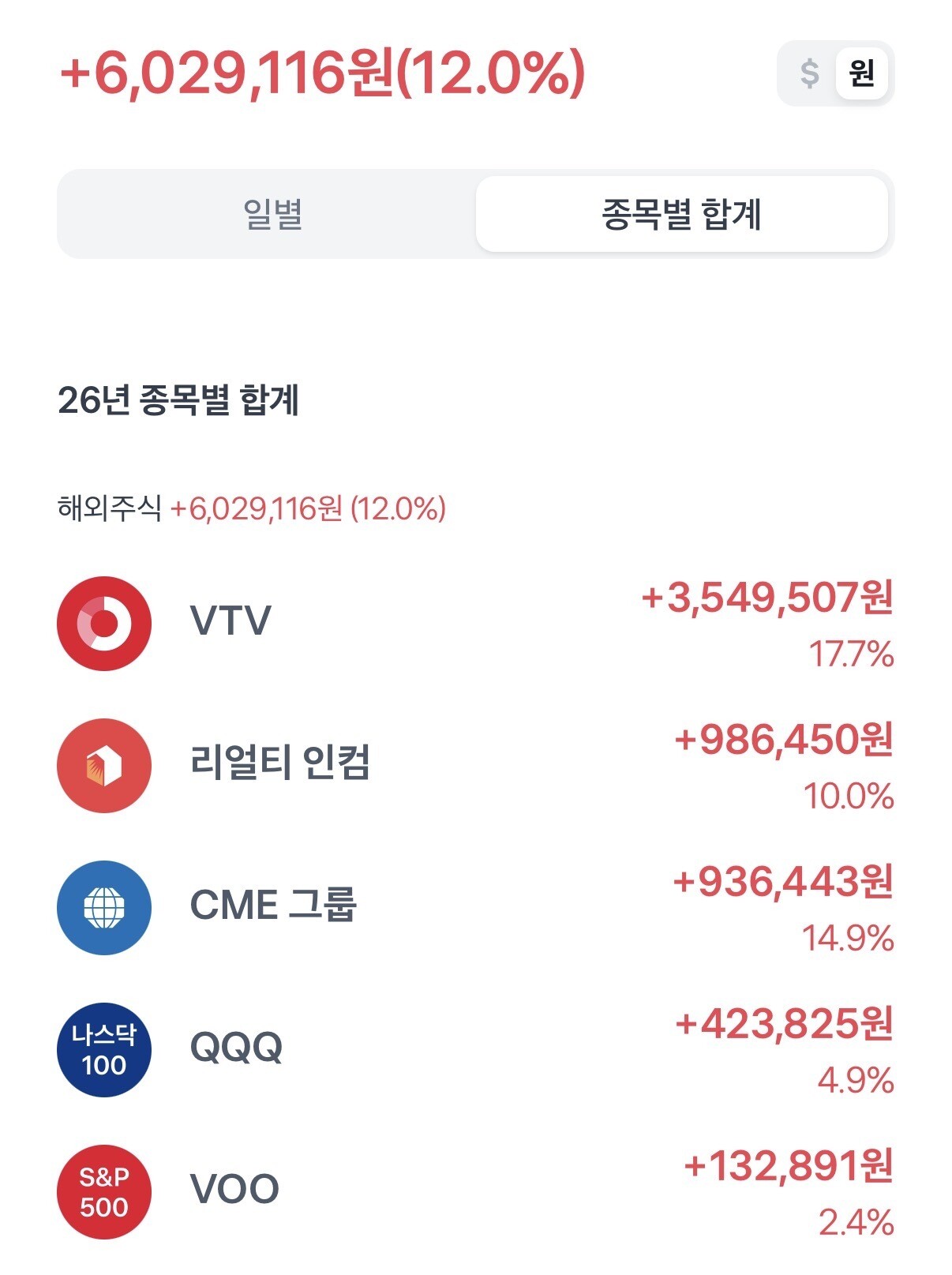952x1275 pixels.
Task: Open the 리얼티 인컴 stock row
Action: coord(474,765)
